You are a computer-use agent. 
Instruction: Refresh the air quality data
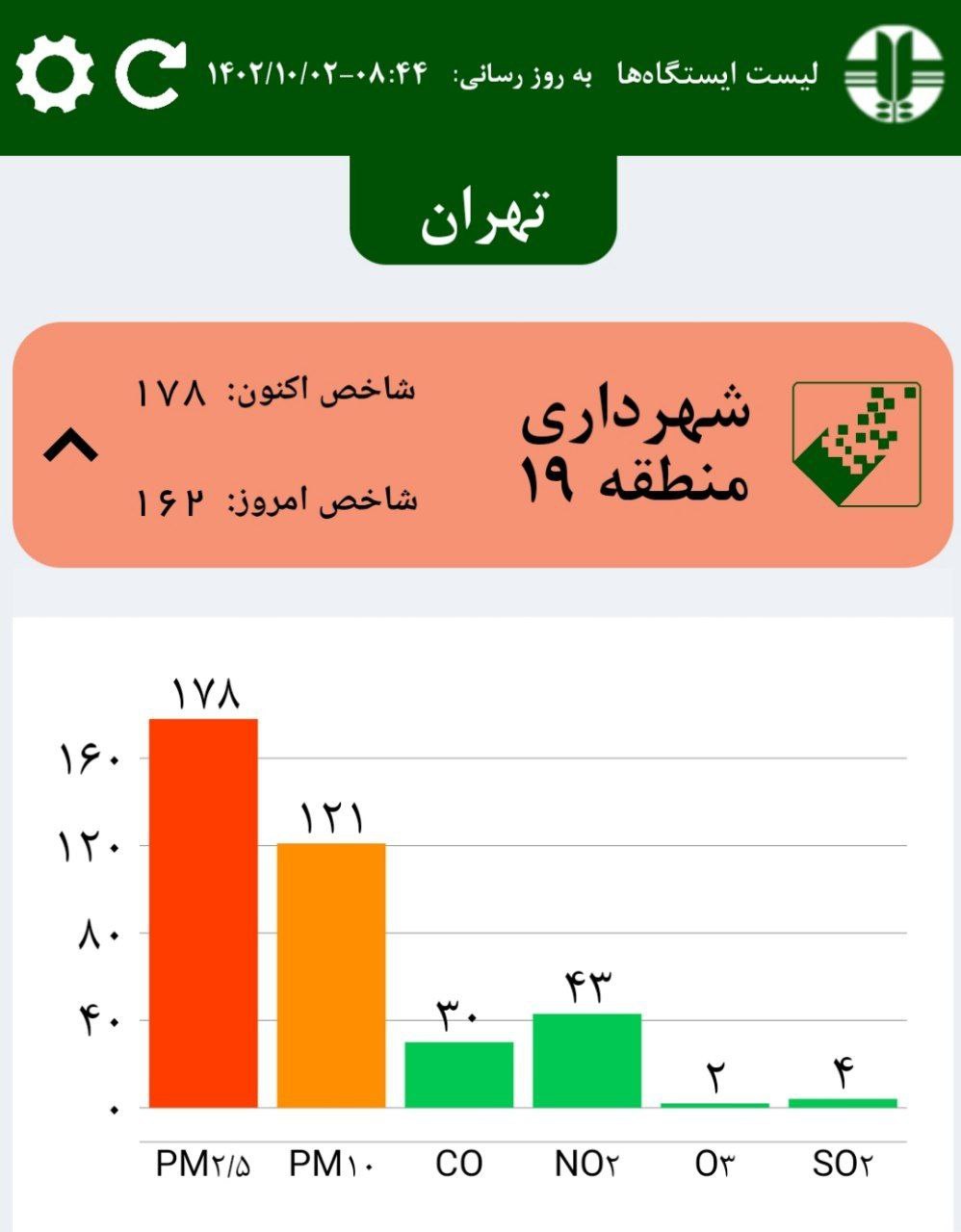[151, 73]
